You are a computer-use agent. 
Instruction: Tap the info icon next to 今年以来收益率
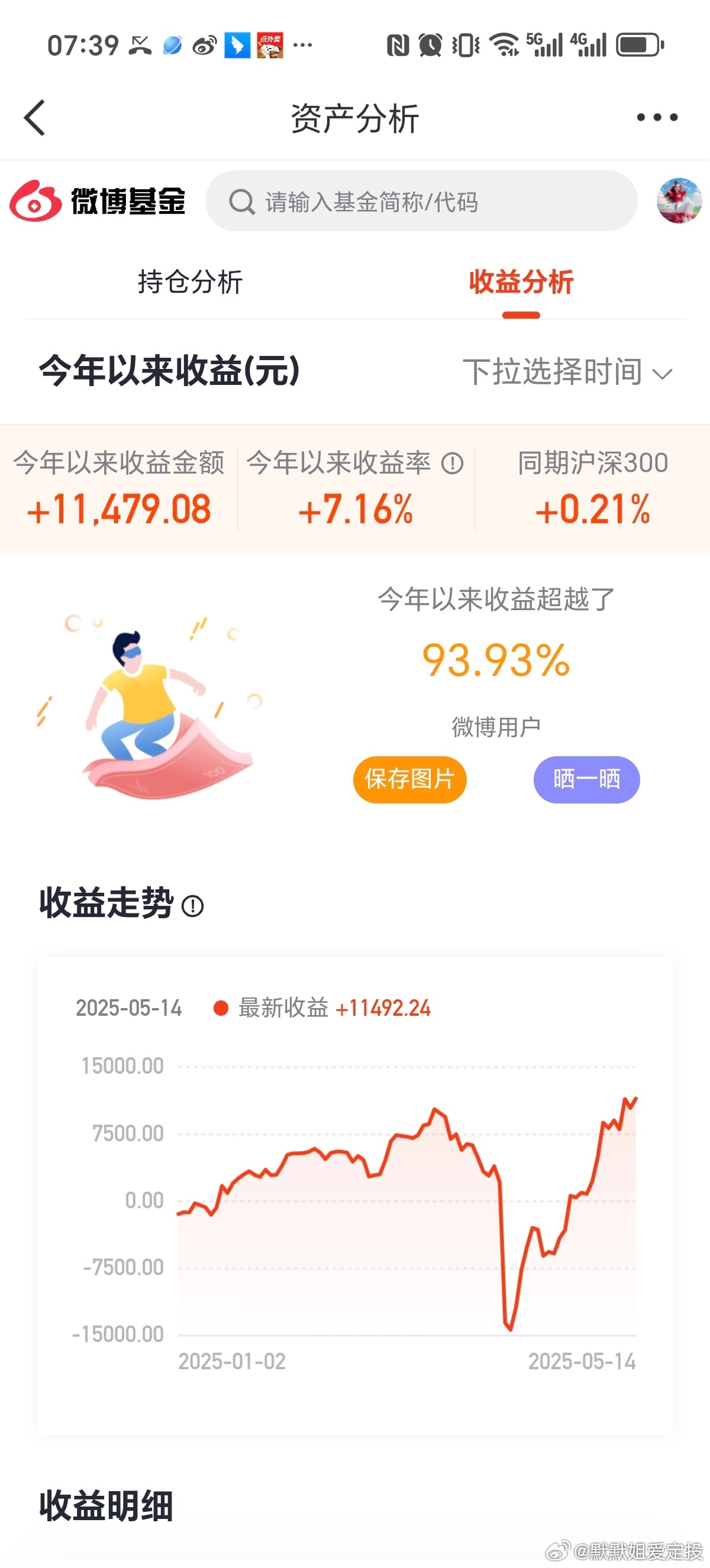coord(454,463)
